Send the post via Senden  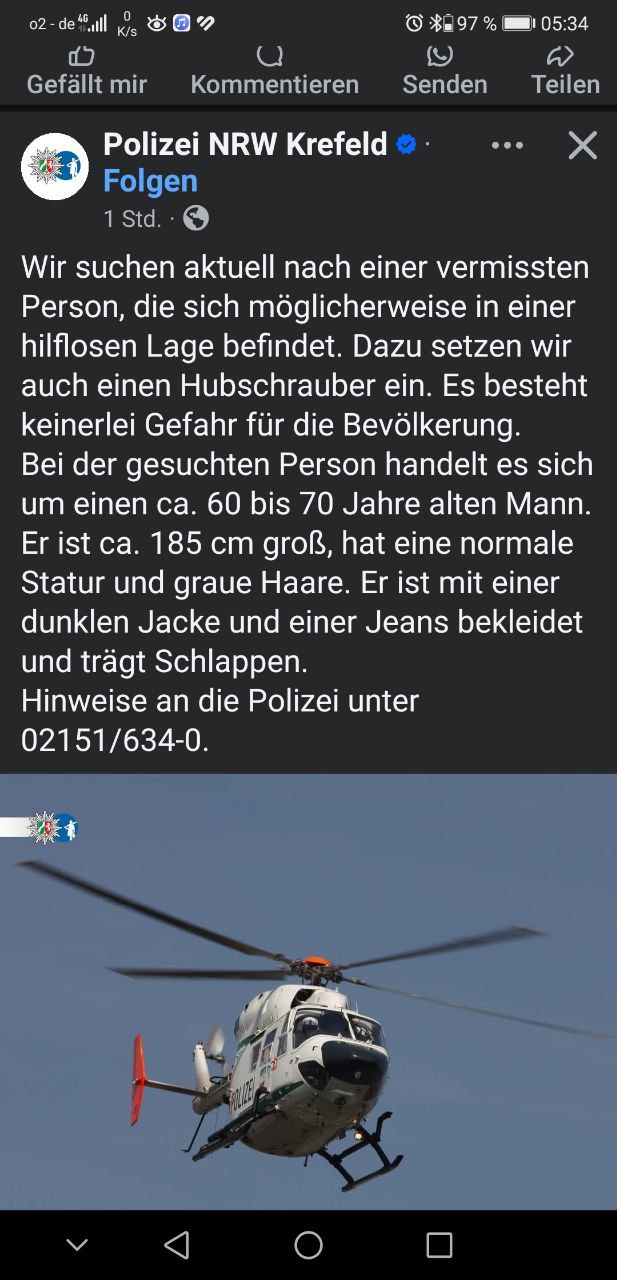tap(444, 72)
